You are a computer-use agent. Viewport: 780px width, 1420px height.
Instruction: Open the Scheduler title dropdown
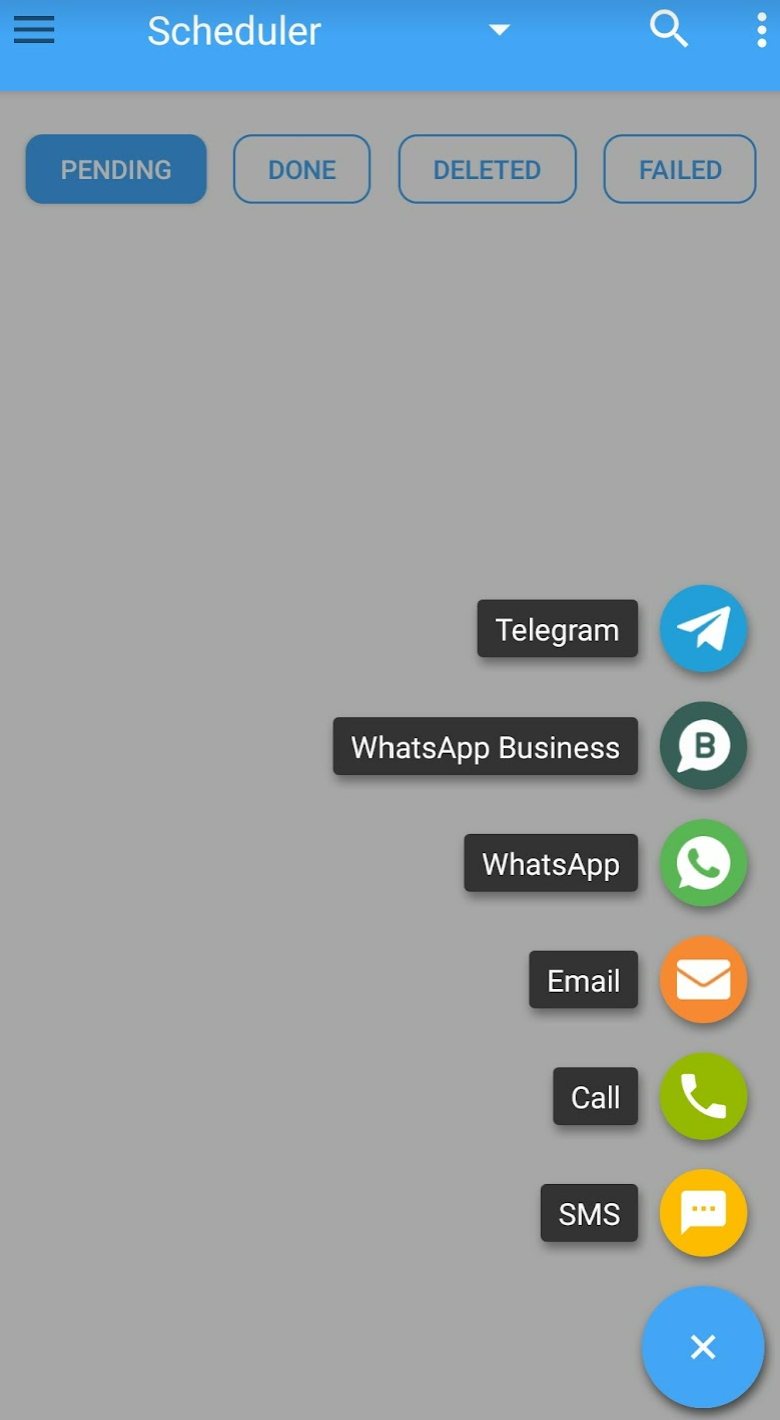(x=498, y=30)
